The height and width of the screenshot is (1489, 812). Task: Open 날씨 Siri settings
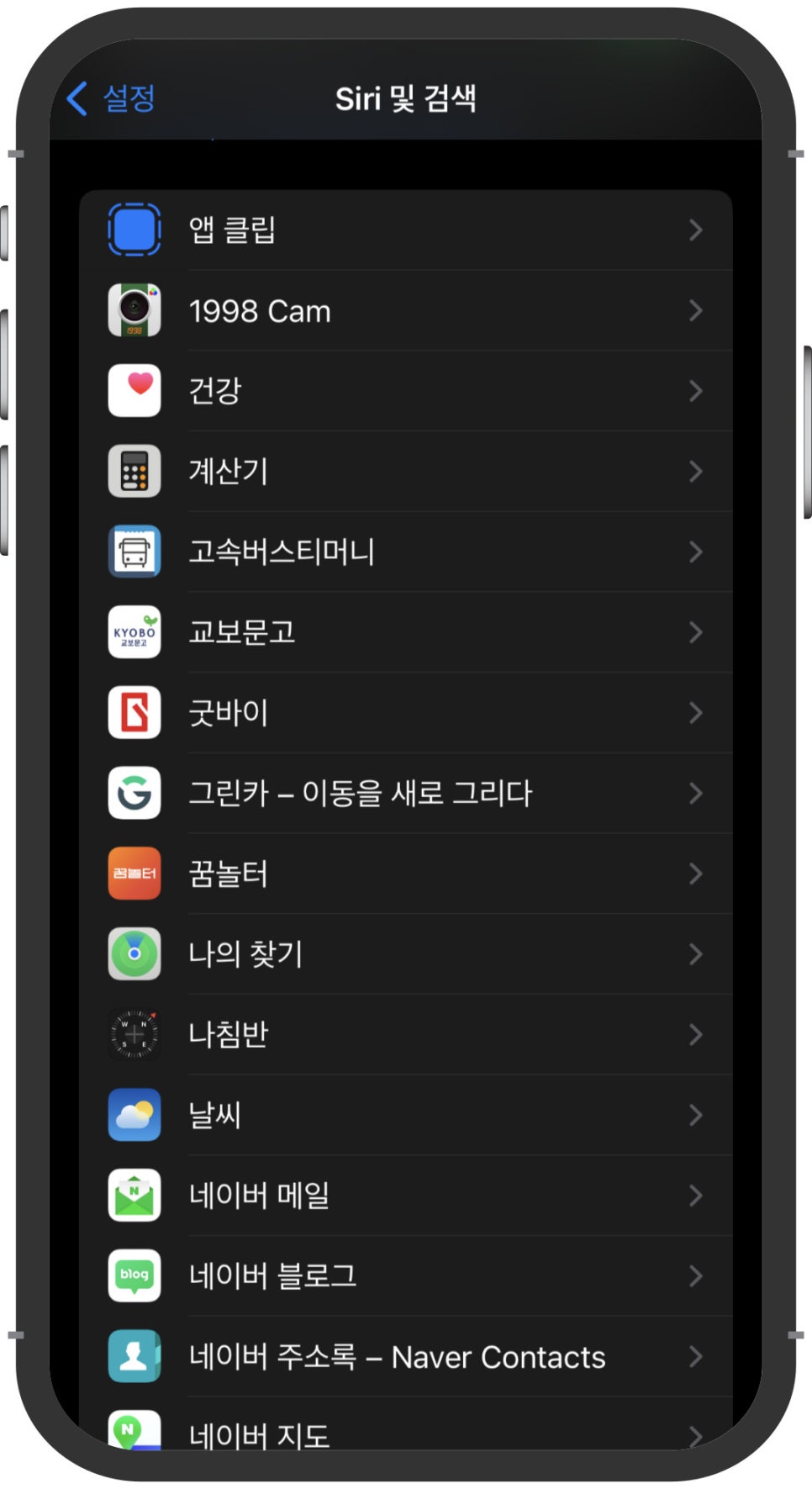tap(405, 1116)
